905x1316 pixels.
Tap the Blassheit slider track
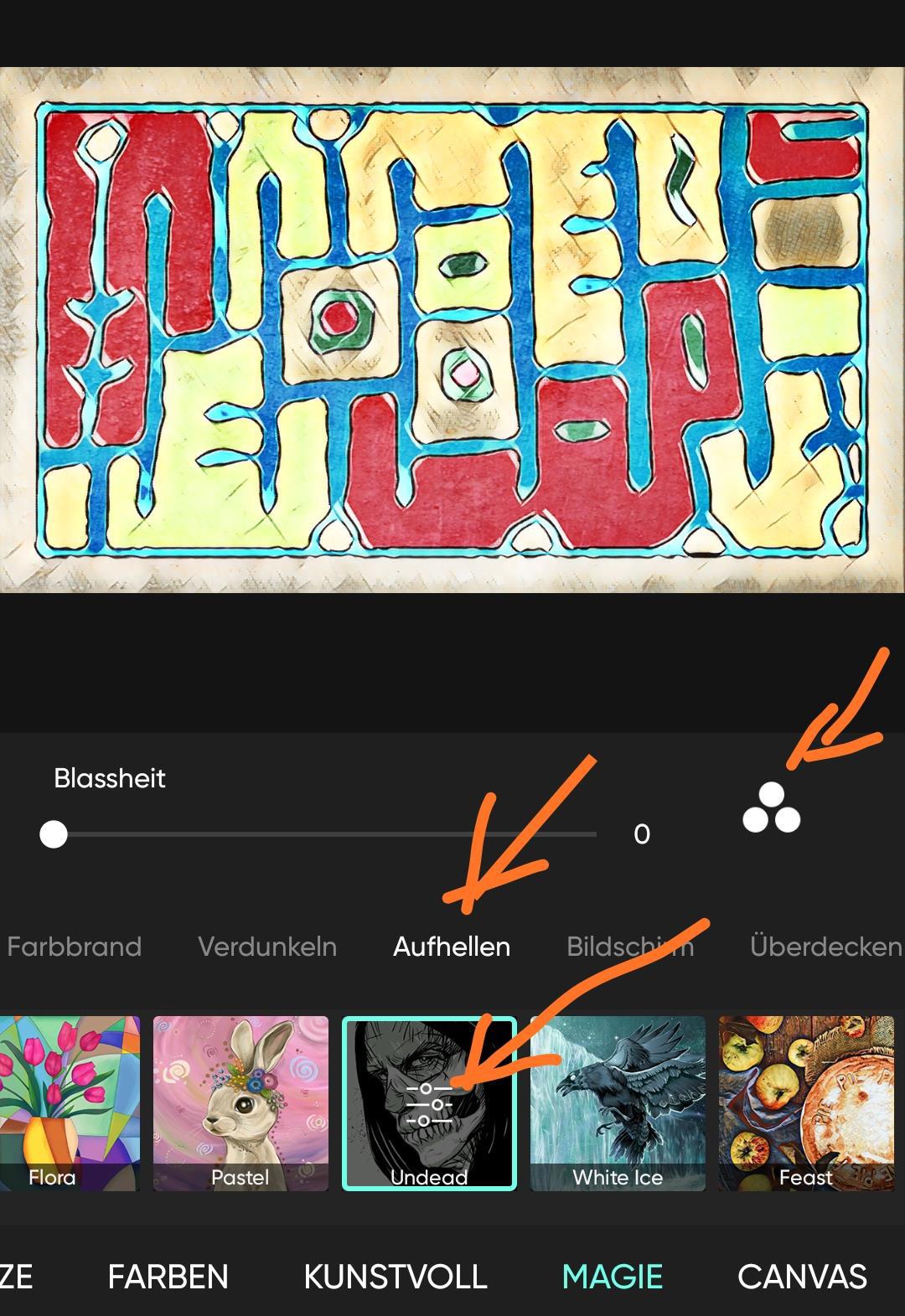point(325,834)
